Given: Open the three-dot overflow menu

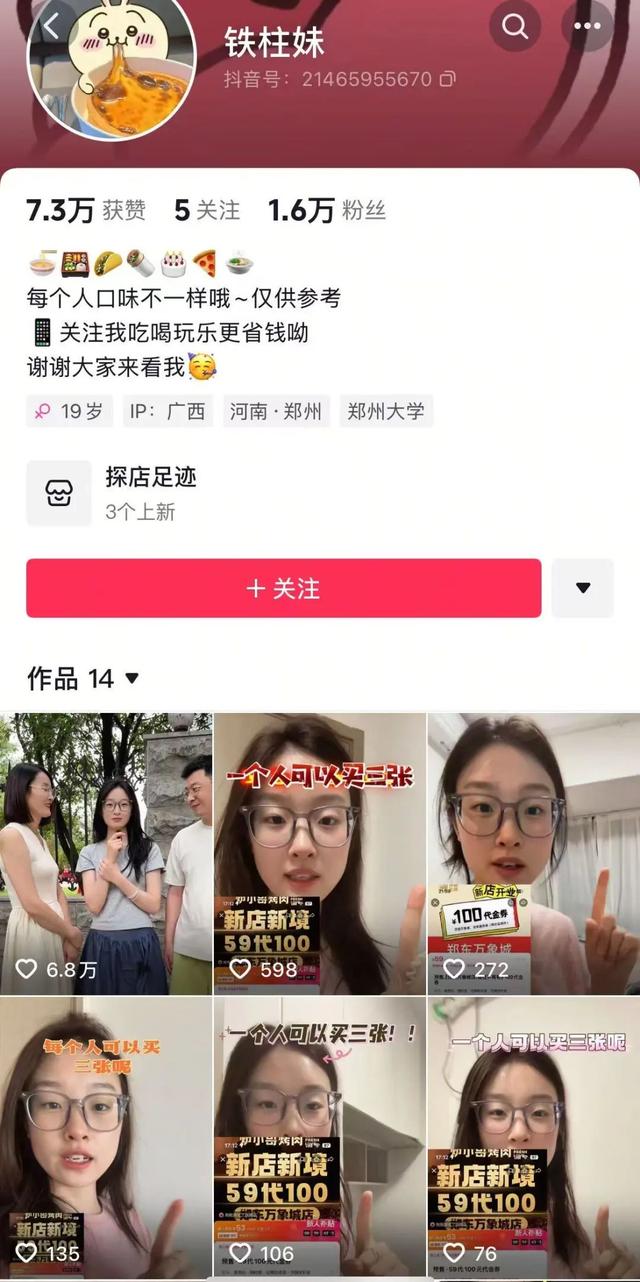Looking at the screenshot, I should point(587,27).
